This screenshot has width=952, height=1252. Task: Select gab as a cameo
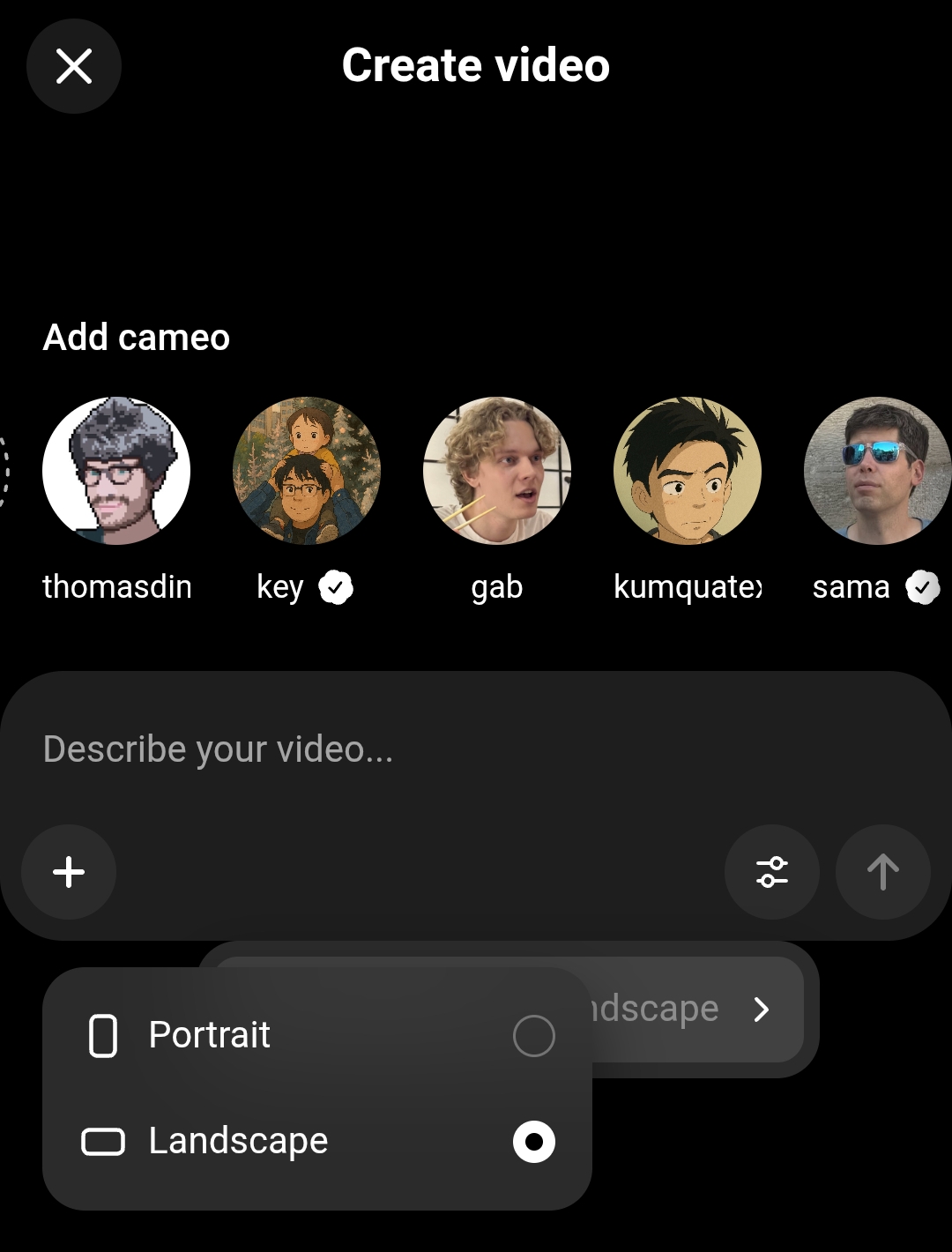click(x=497, y=471)
